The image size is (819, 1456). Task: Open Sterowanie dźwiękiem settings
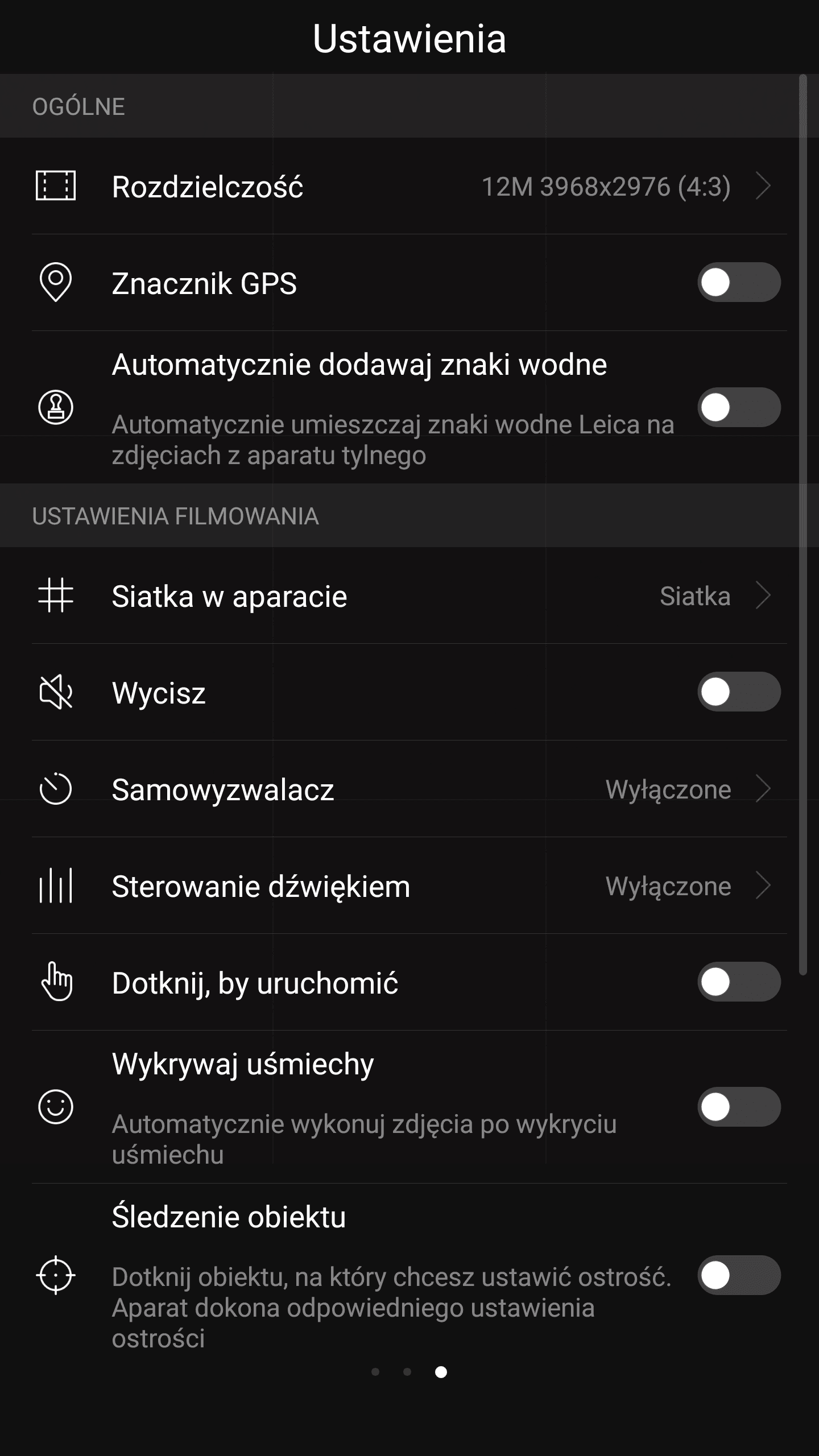tap(409, 886)
